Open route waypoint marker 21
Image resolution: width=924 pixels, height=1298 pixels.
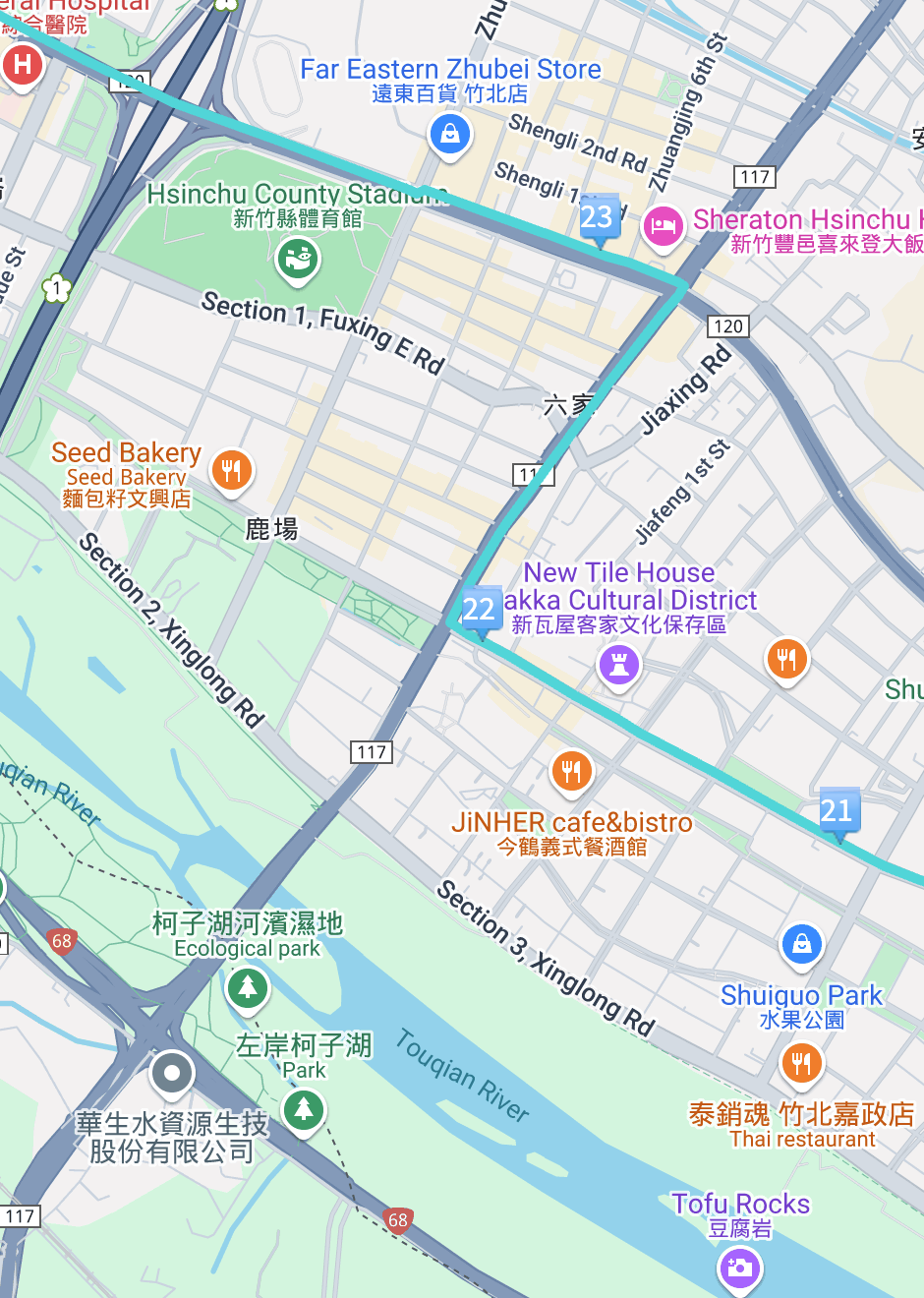pyautogui.click(x=838, y=811)
